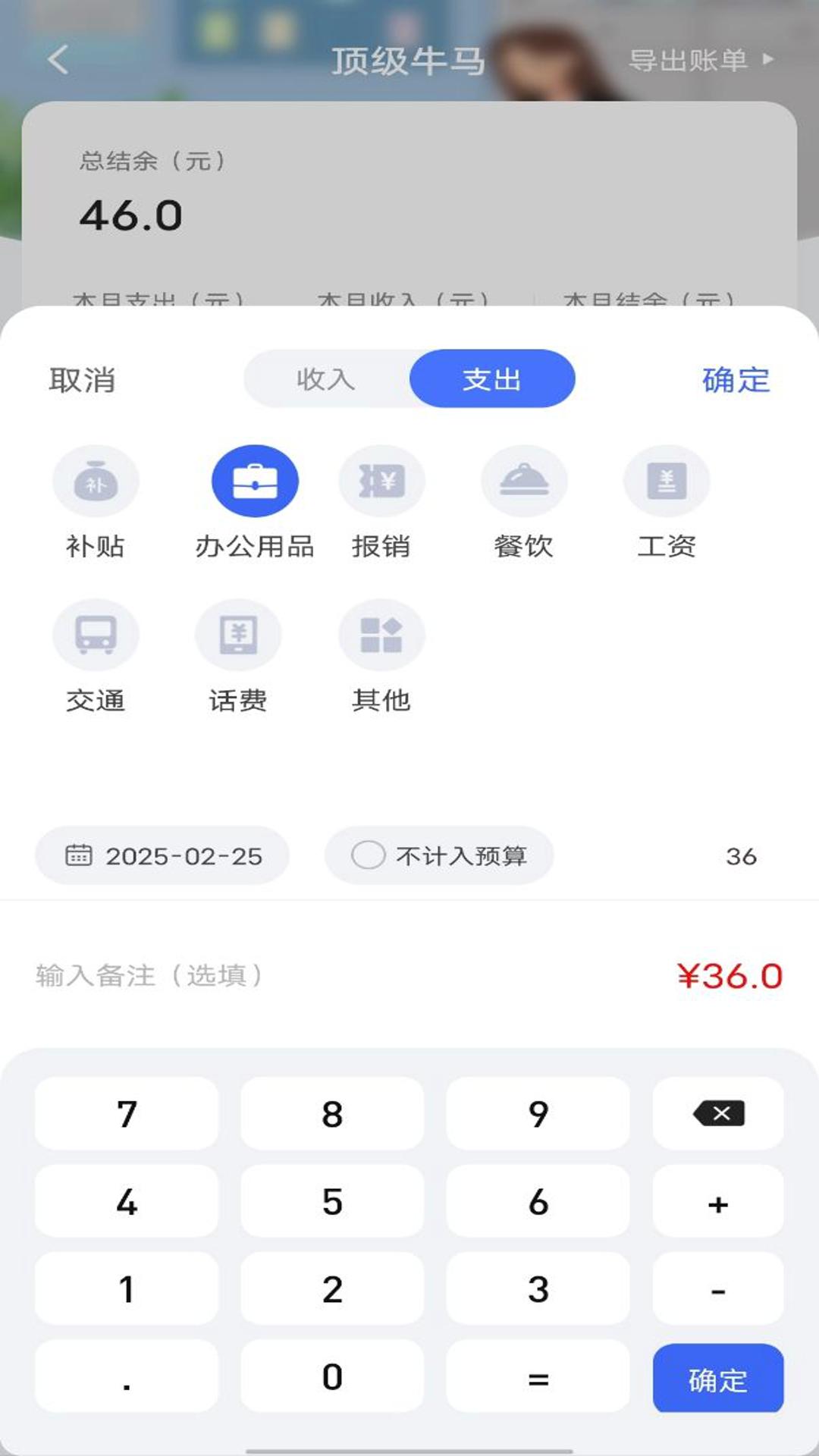Image resolution: width=819 pixels, height=1456 pixels.
Task: Open the date picker showing 2025-02-25
Action: tap(162, 855)
